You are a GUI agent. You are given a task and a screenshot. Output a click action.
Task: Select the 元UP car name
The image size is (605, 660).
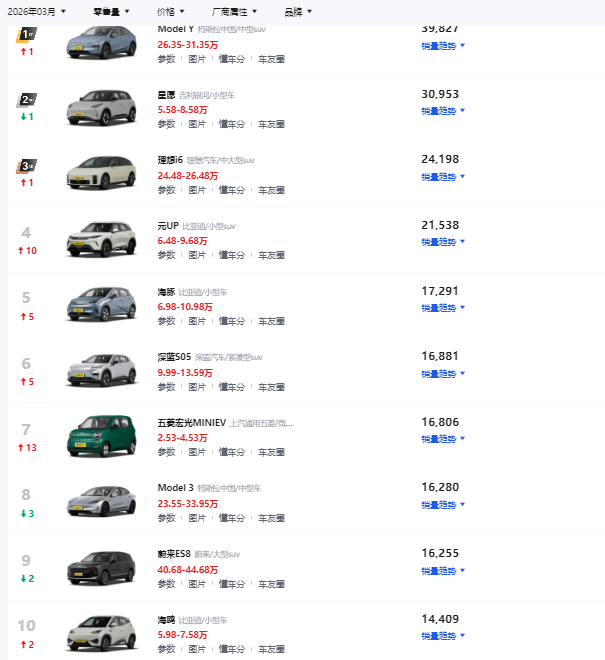tap(168, 225)
